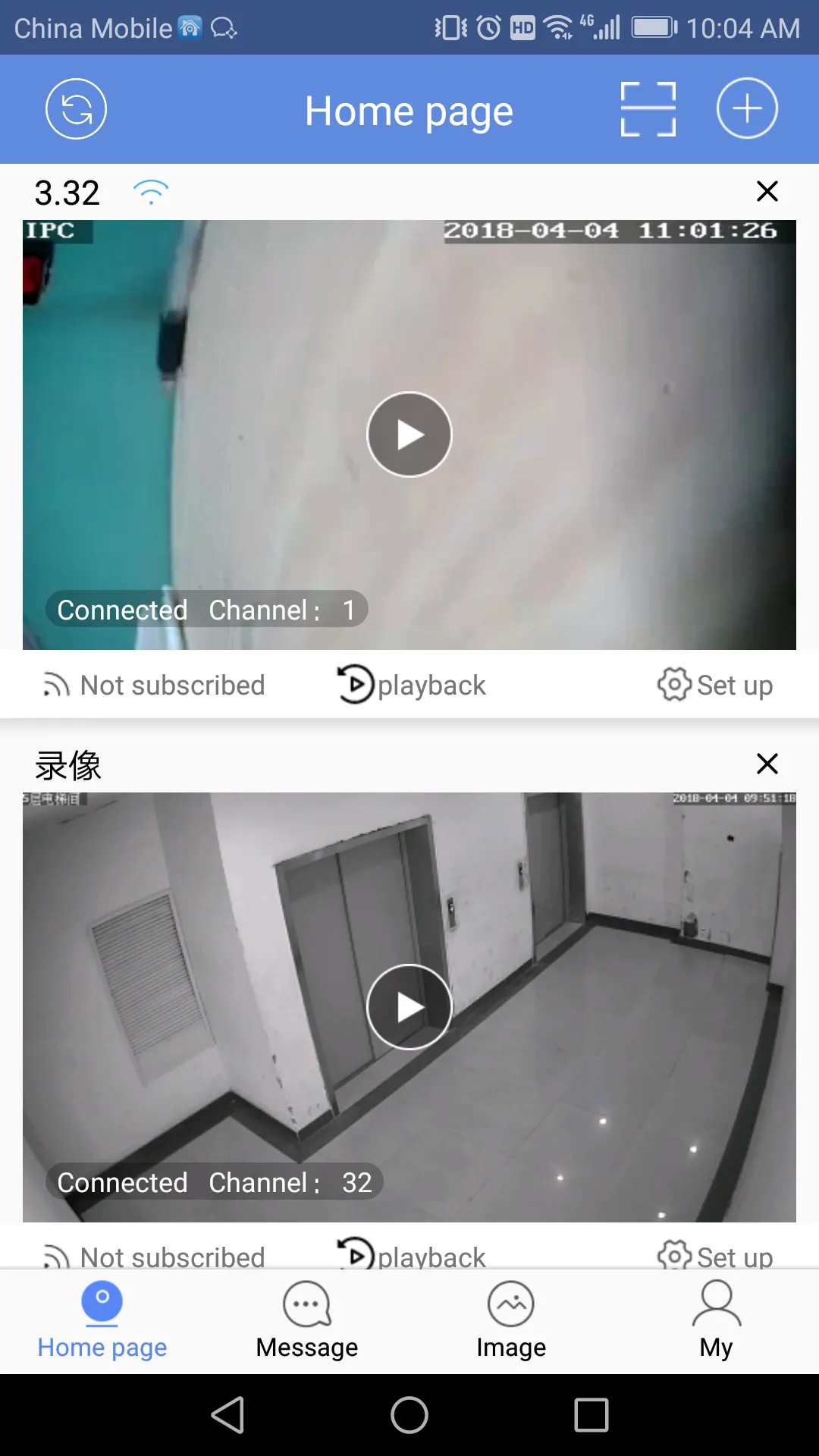Remove device 3.32 from the list
The width and height of the screenshot is (819, 1456).
[x=767, y=191]
